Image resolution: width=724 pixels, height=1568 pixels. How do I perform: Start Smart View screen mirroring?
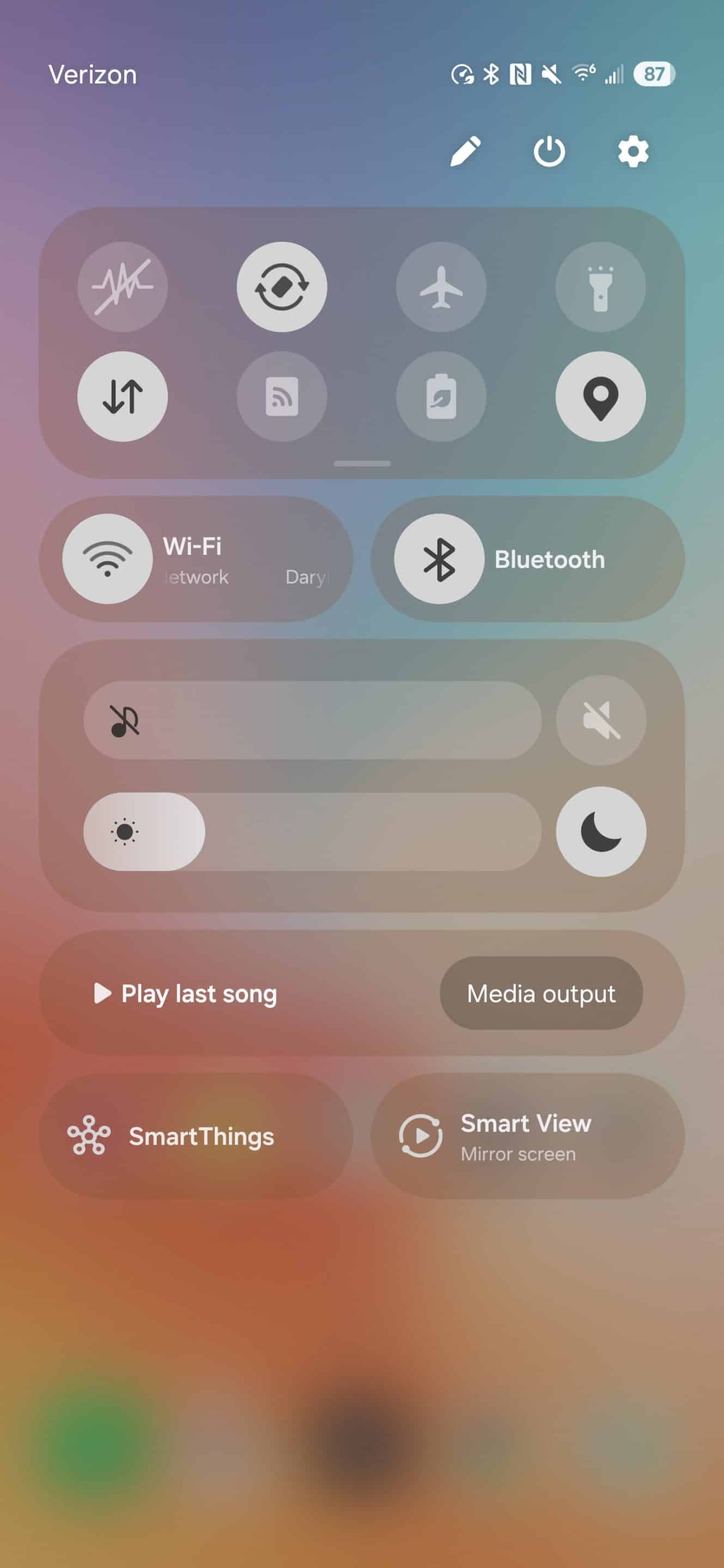click(527, 1136)
